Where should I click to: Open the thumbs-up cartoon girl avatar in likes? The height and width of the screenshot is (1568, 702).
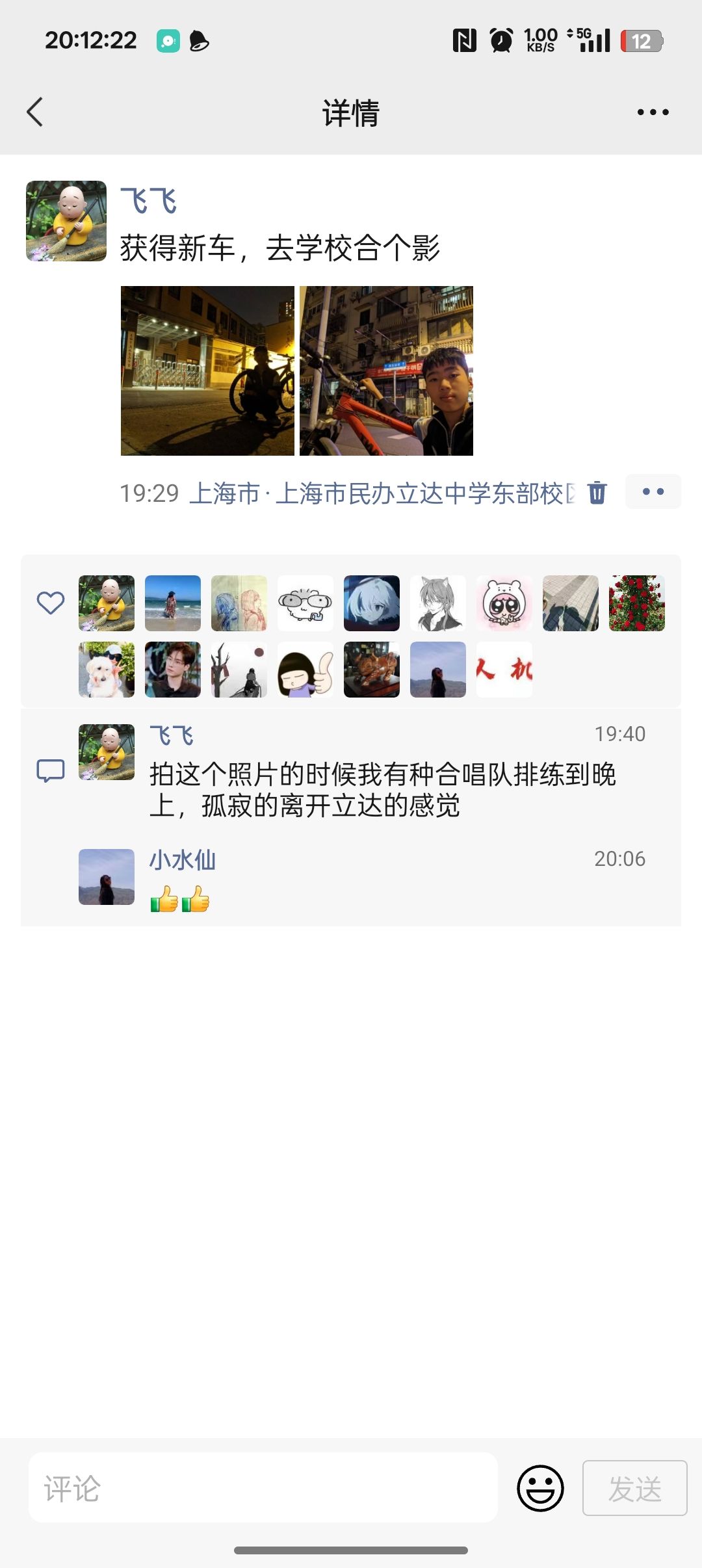(x=305, y=670)
